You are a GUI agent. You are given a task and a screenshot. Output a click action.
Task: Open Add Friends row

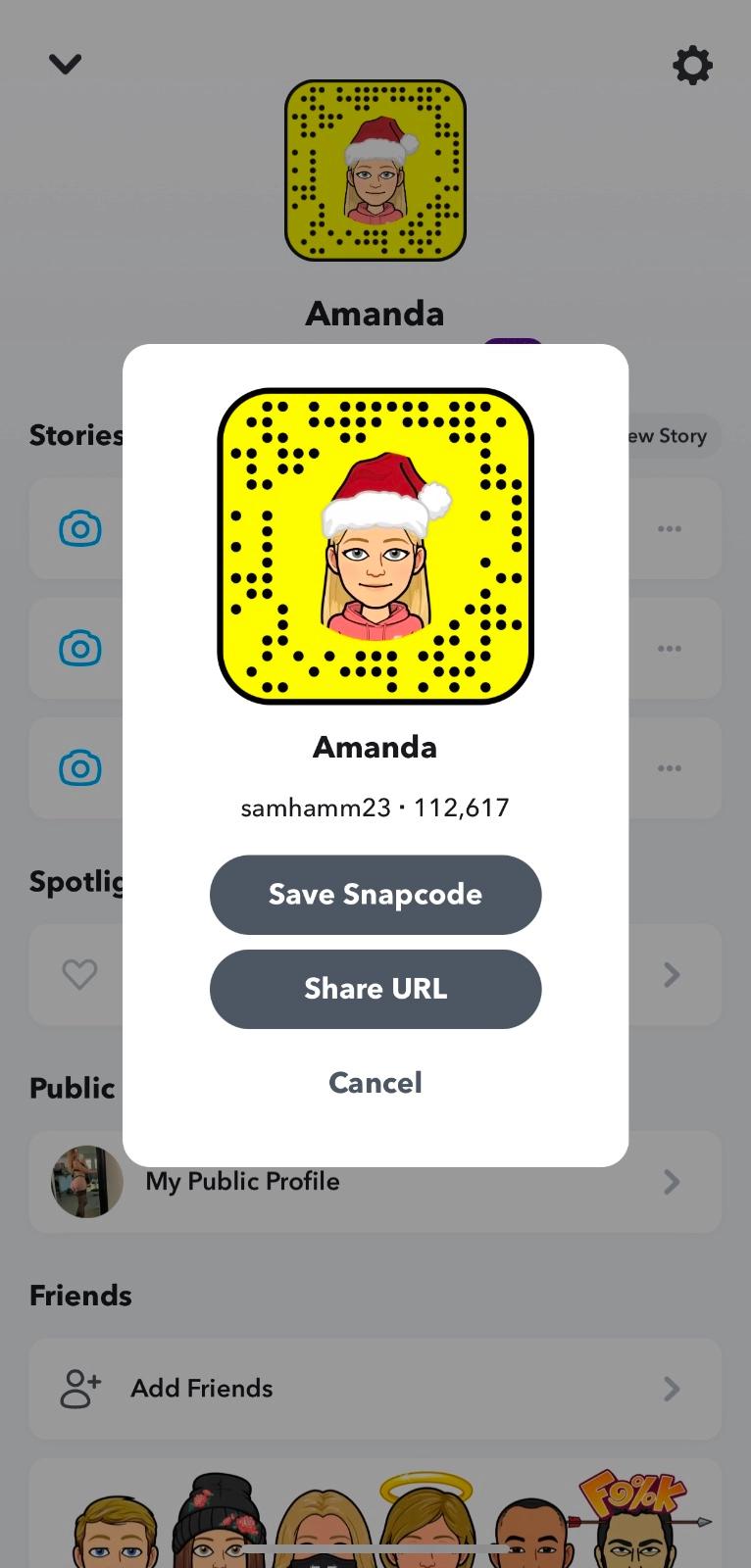pos(375,1388)
